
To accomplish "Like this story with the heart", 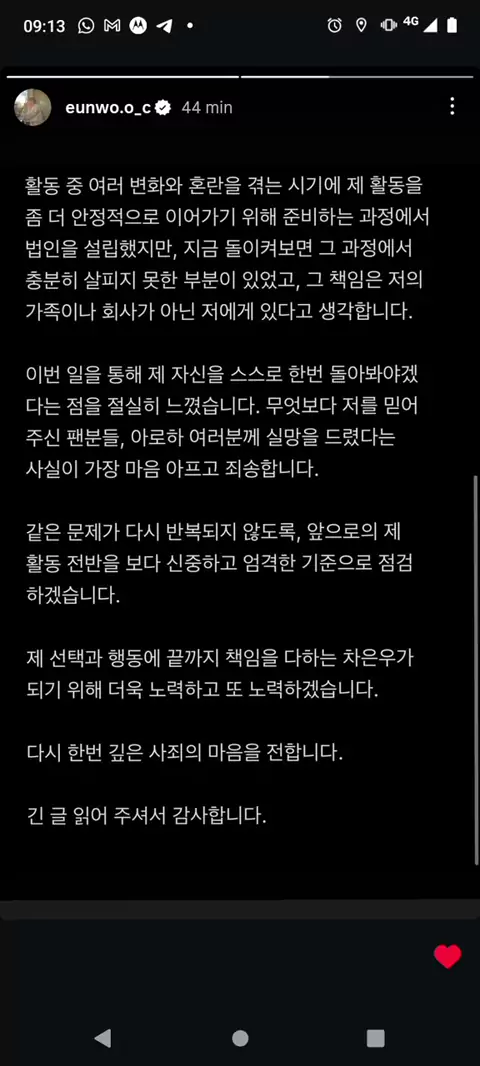I will point(447,957).
